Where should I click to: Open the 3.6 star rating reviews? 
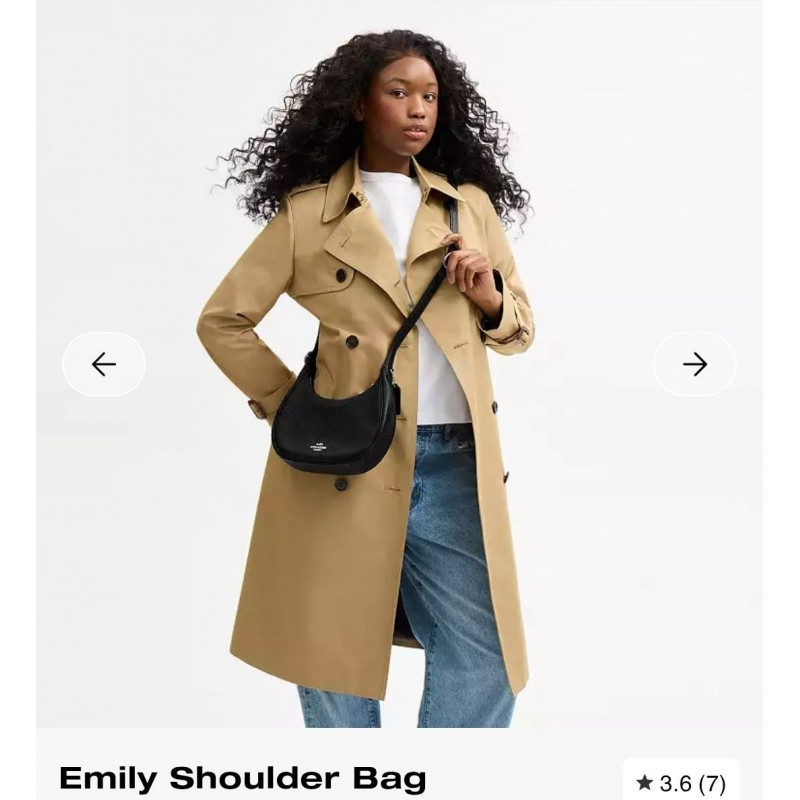[x=681, y=783]
